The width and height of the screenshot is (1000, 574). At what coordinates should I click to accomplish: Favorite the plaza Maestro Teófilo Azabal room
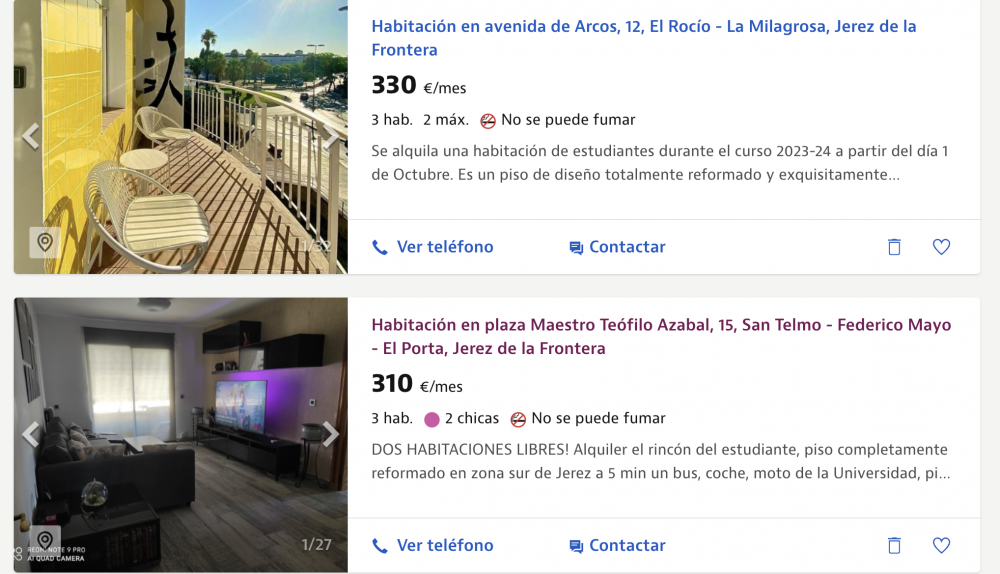pos(941,545)
